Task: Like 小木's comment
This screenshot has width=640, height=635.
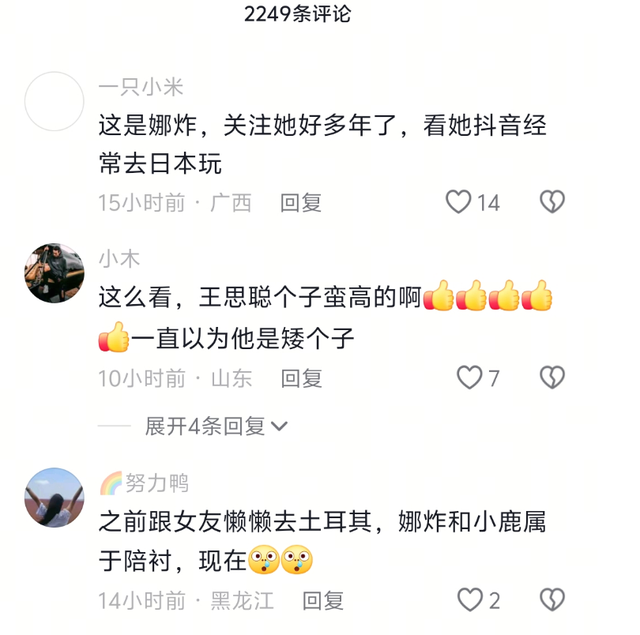Action: [x=469, y=377]
